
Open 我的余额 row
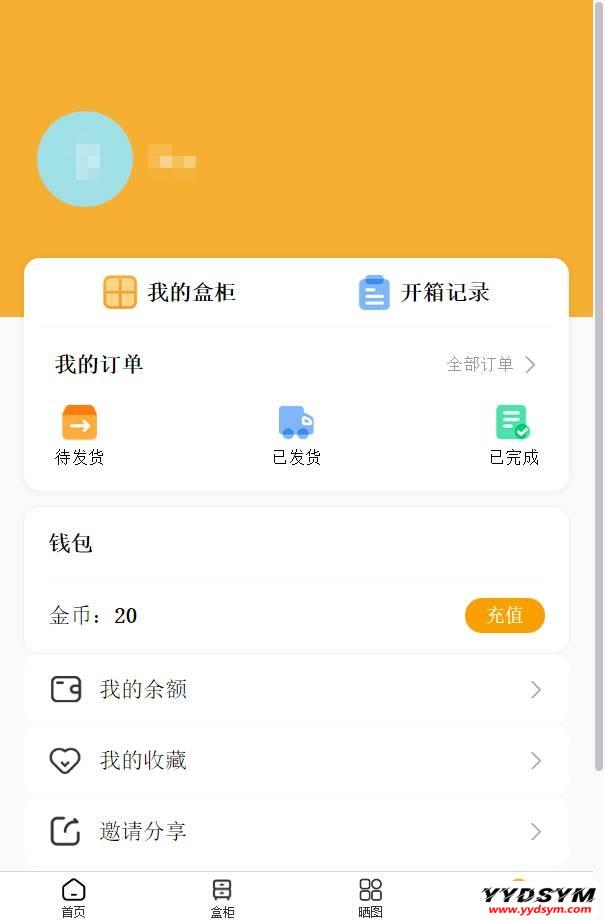(x=296, y=689)
